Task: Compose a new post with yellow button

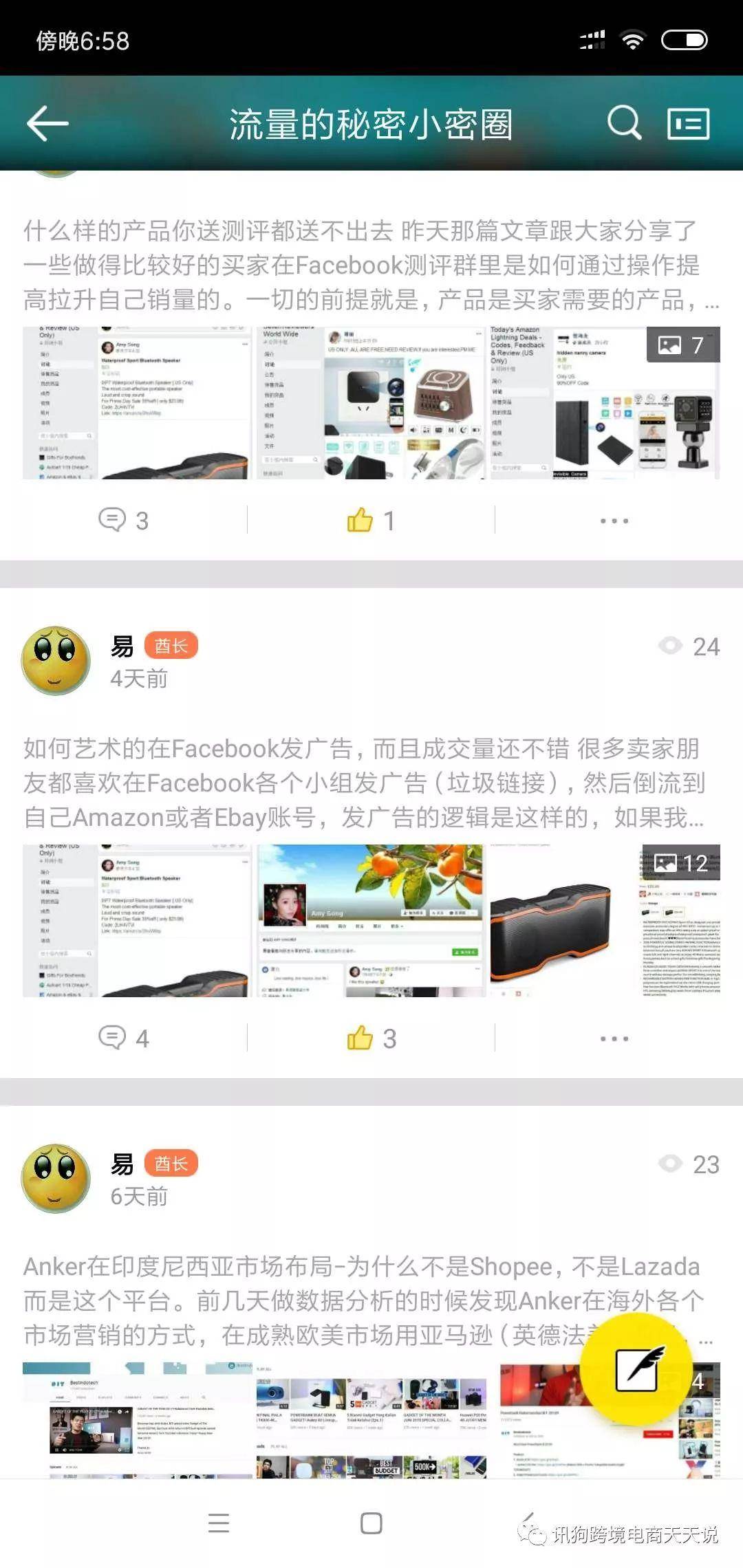Action: 636,1369
